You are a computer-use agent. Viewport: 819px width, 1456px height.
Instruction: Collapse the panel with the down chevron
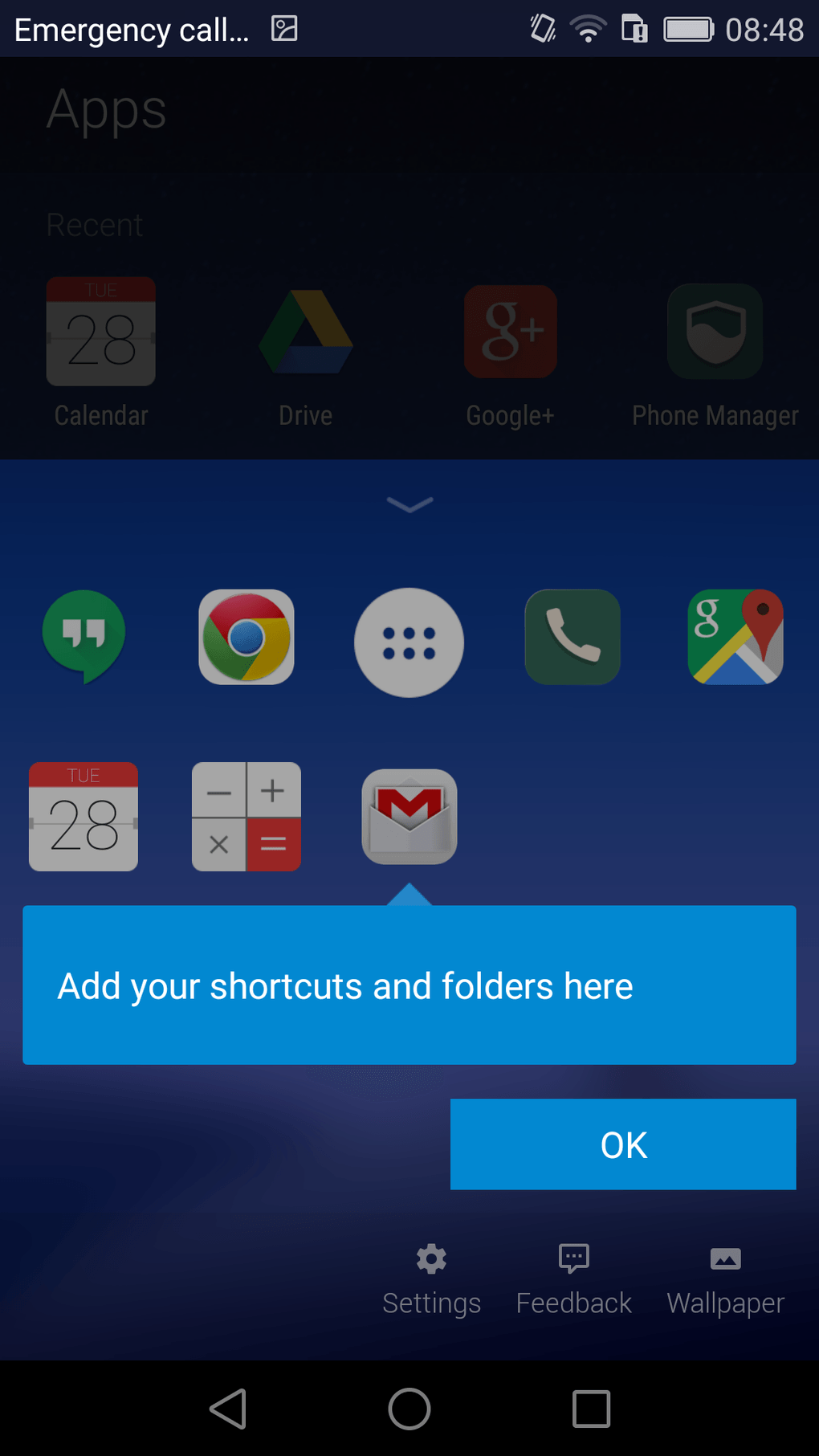pyautogui.click(x=409, y=504)
